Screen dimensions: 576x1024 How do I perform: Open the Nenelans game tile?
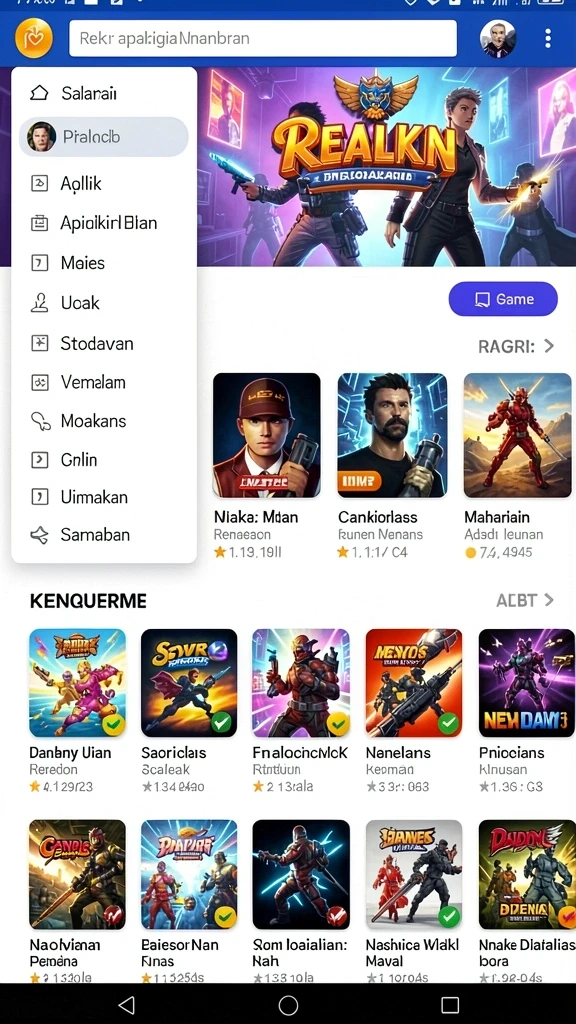413,711
